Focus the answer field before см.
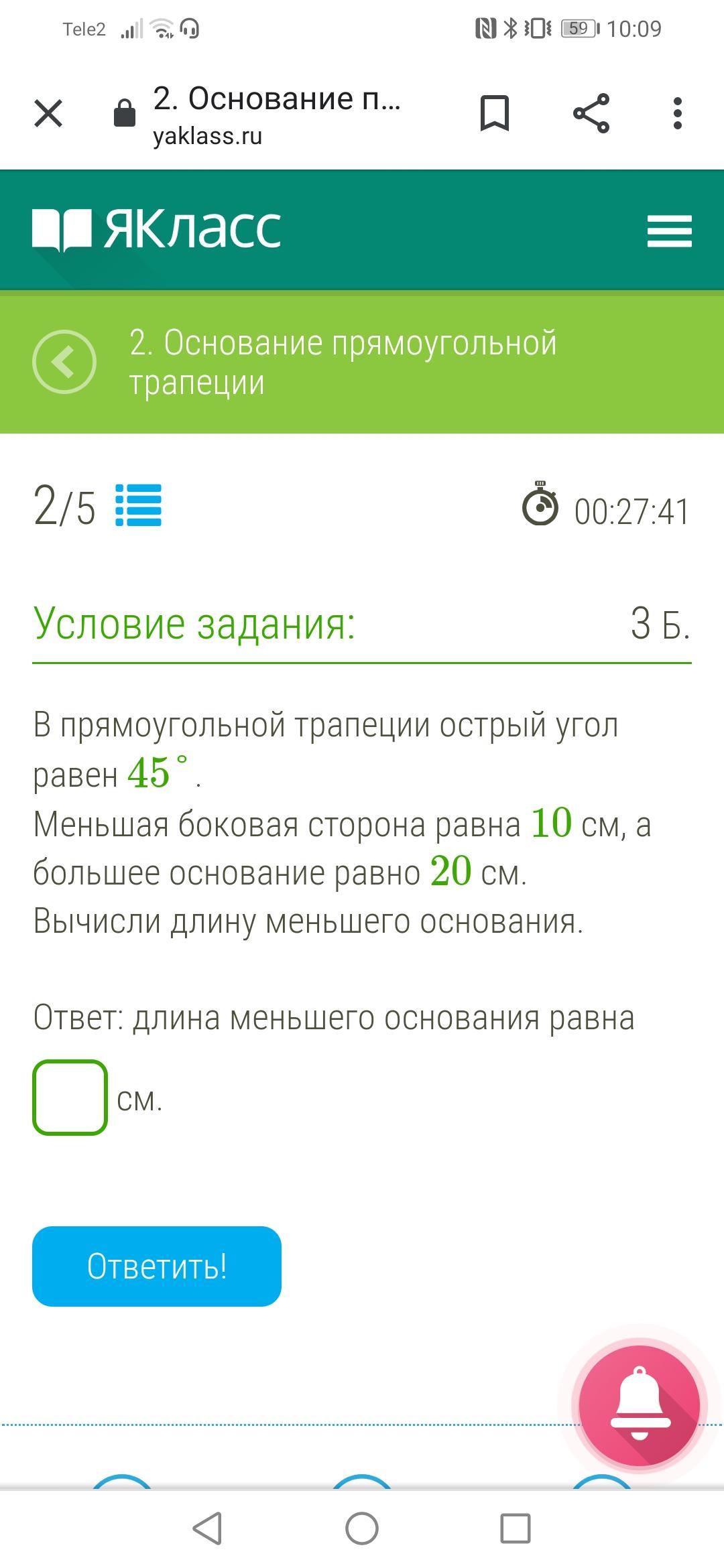The width and height of the screenshot is (724, 1568). pyautogui.click(x=70, y=1097)
